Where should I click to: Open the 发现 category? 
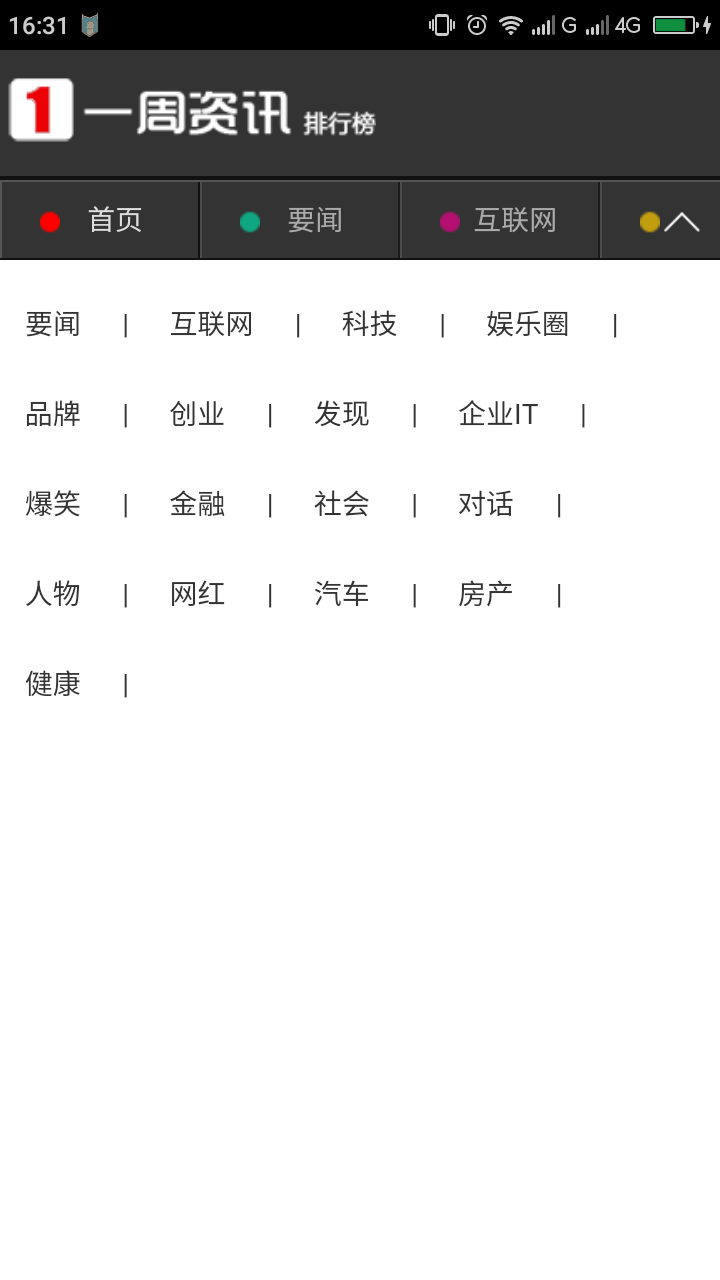[341, 414]
